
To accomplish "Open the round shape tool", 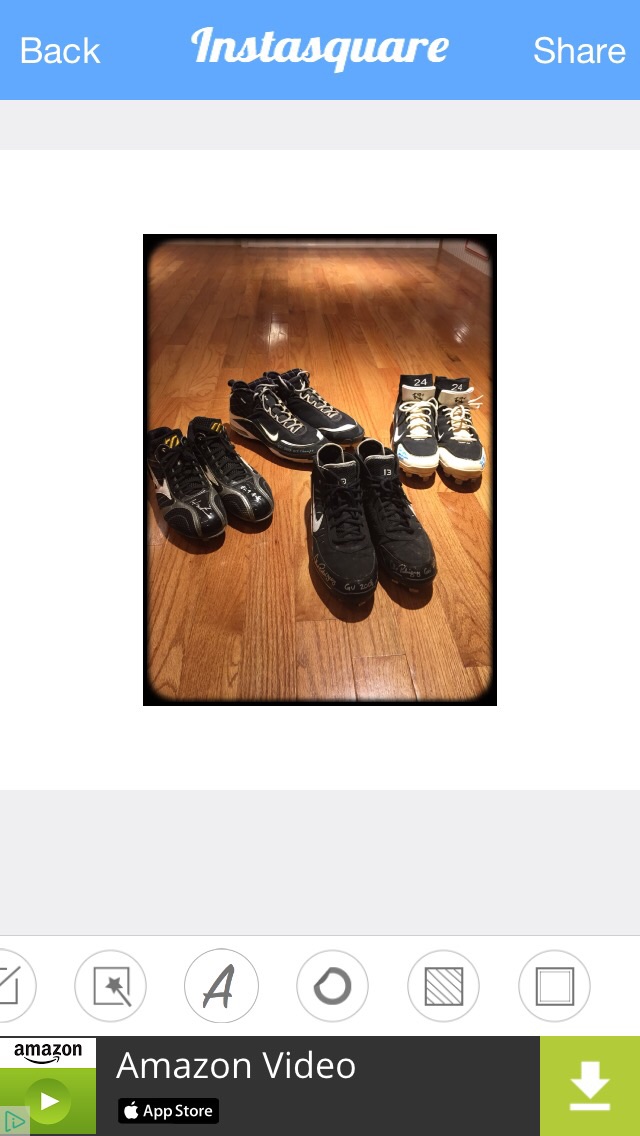I will tap(333, 986).
